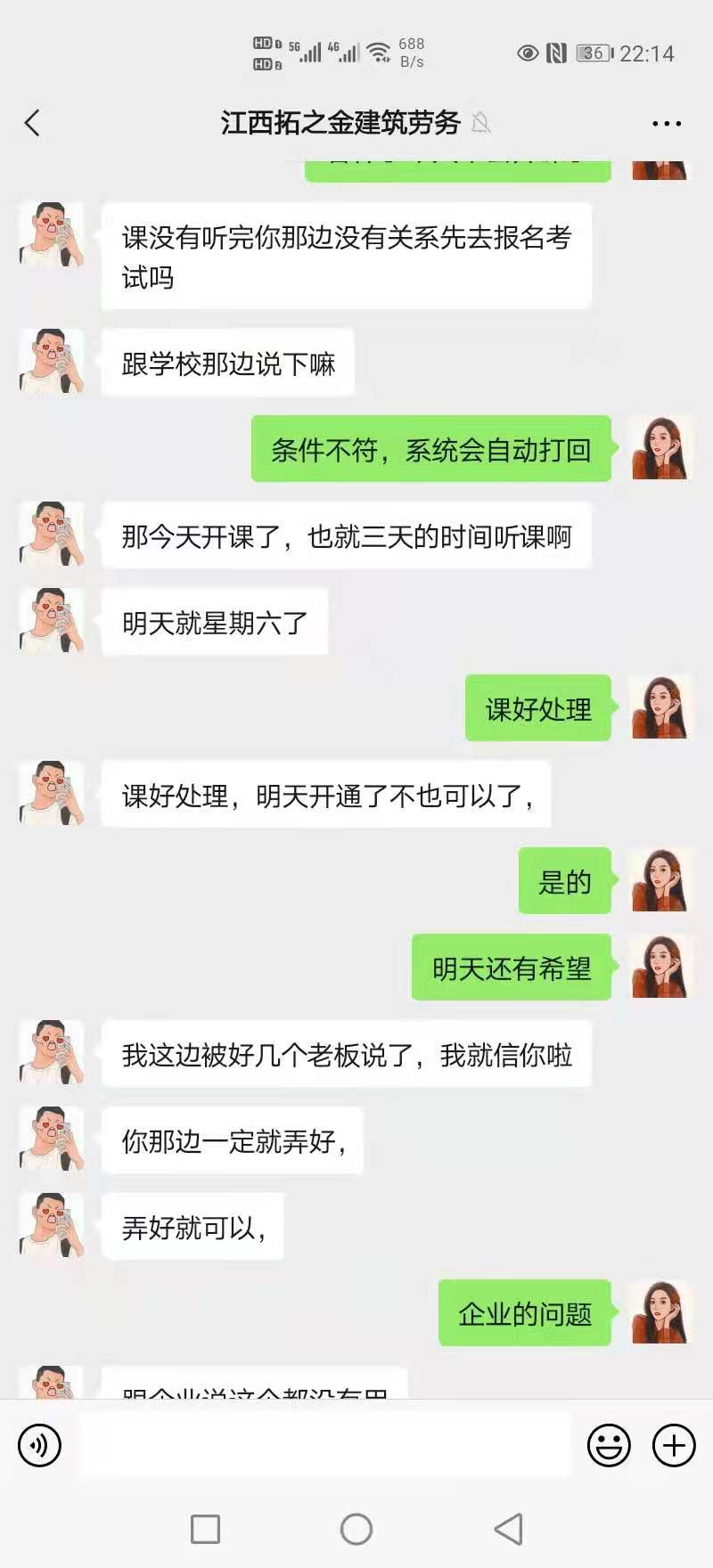Open own avatar beside 条件不符 message
713x1568 pixels.
click(661, 448)
